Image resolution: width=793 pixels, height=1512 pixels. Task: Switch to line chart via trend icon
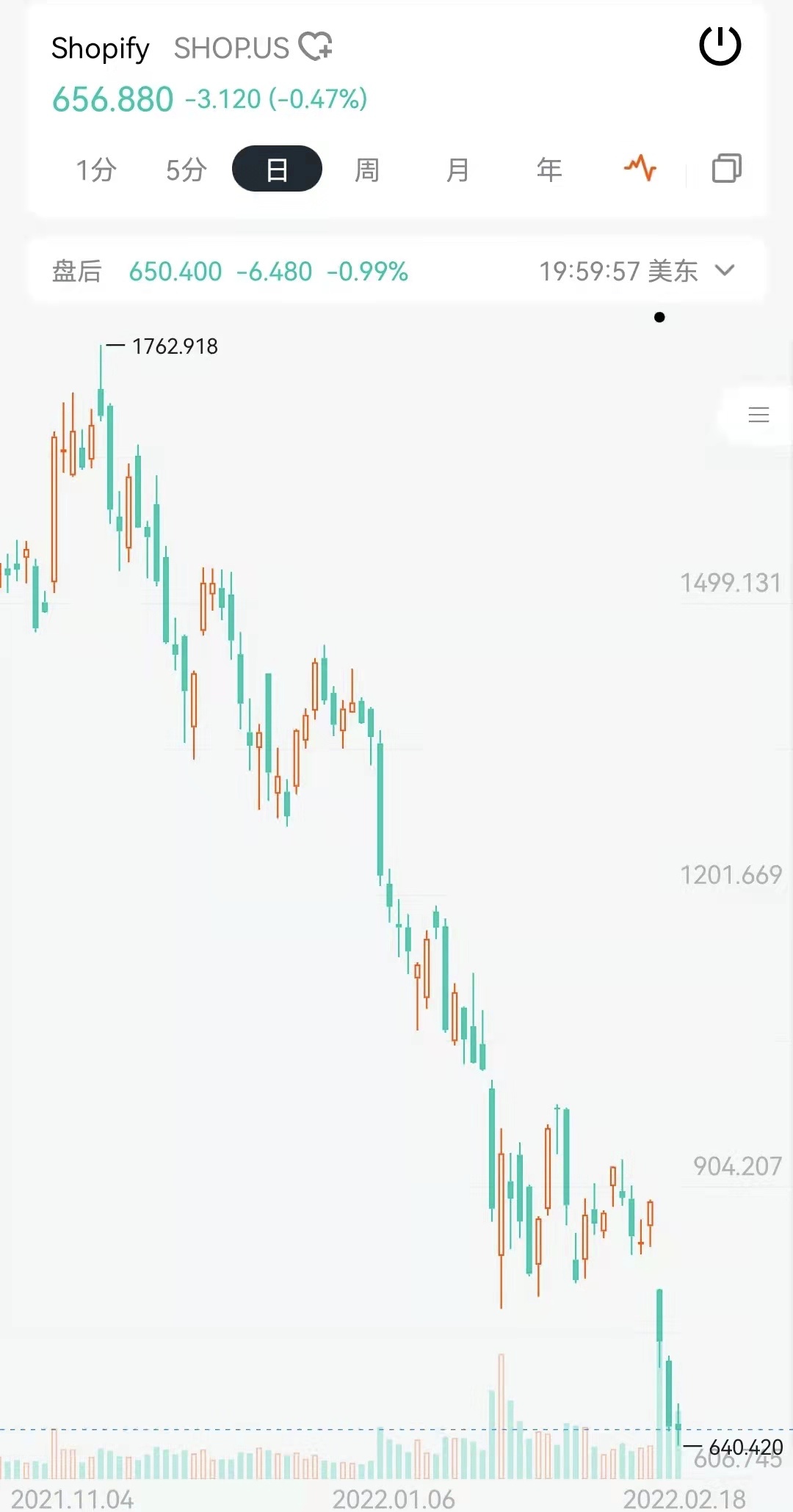(639, 169)
